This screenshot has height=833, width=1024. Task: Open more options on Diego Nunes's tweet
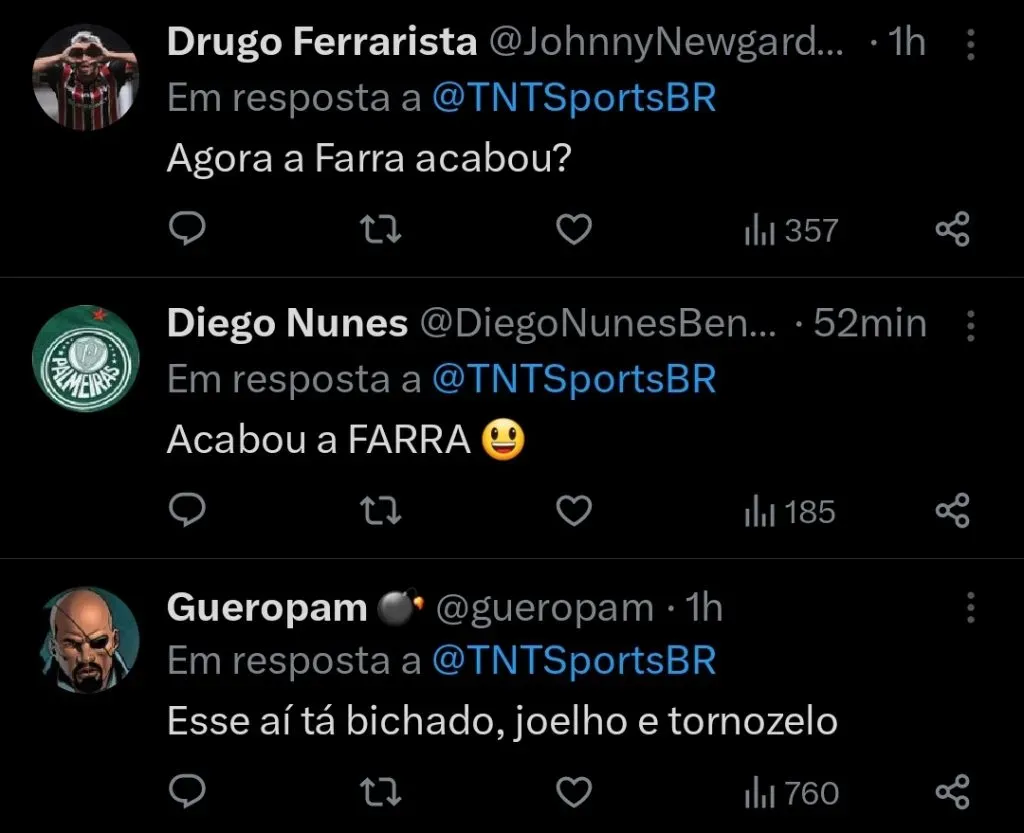tap(968, 325)
